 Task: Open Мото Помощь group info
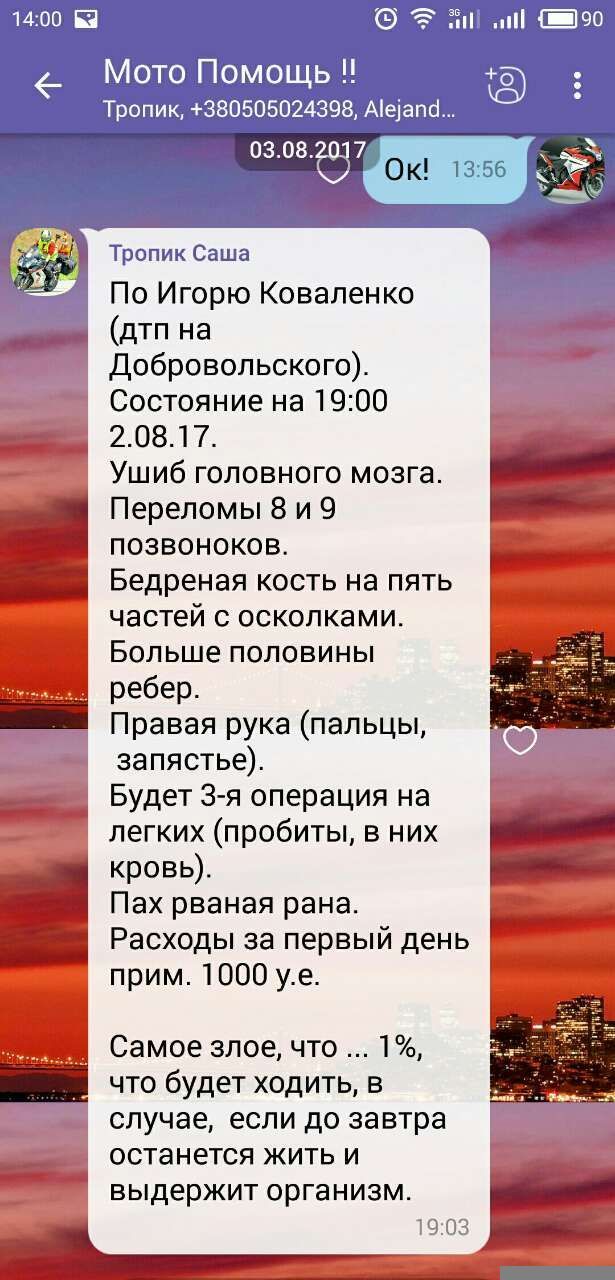[x=260, y=86]
